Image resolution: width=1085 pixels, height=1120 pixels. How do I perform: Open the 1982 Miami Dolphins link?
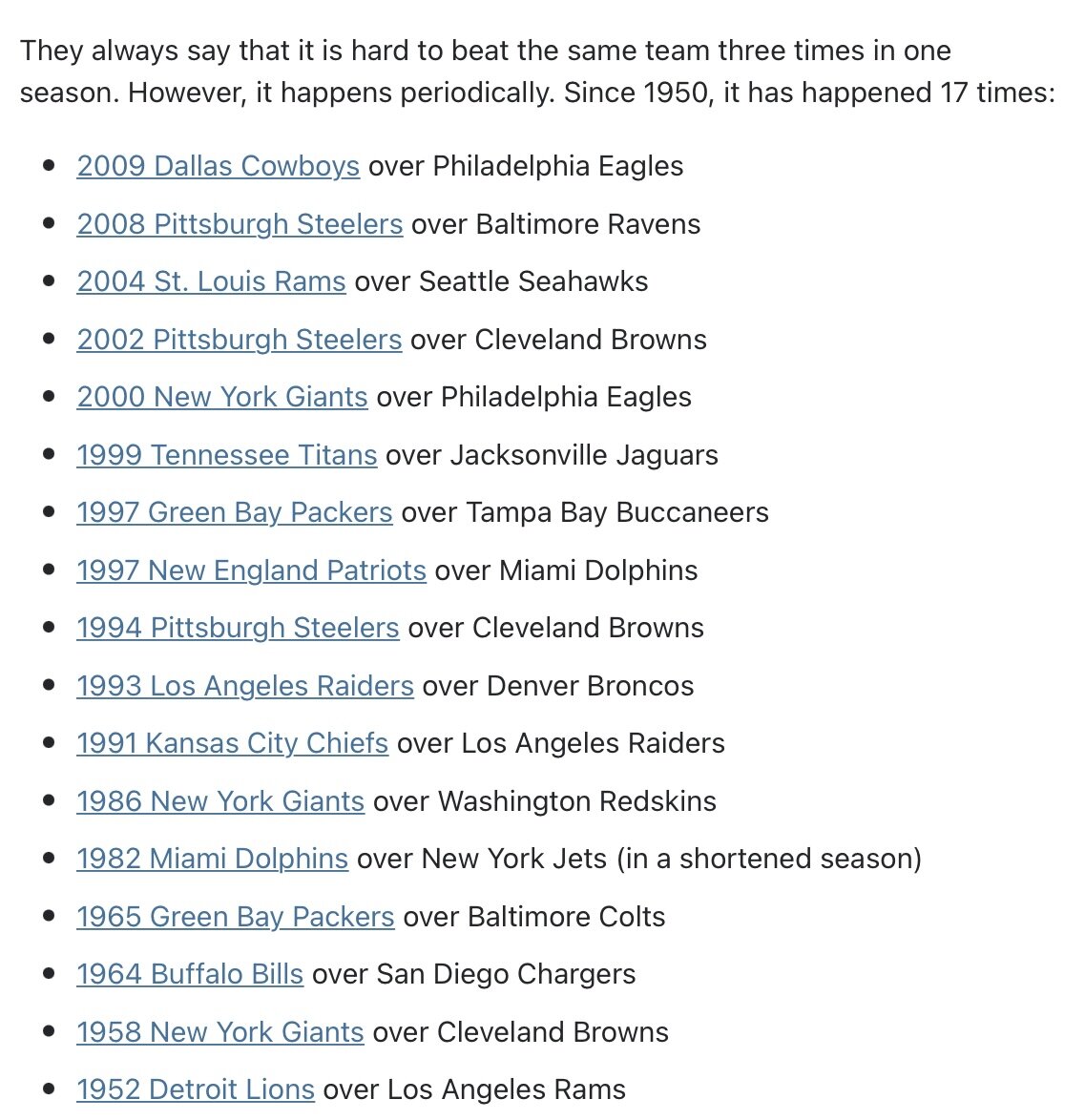(212, 859)
